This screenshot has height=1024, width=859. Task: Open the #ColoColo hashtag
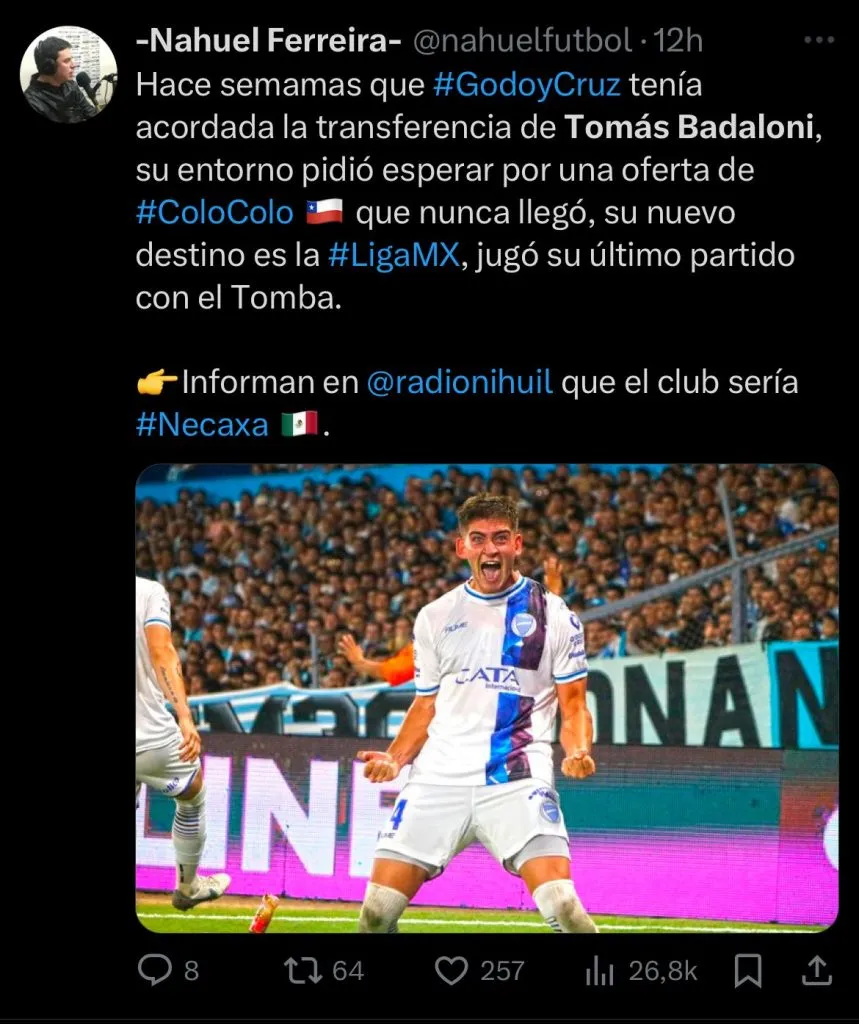pos(215,213)
